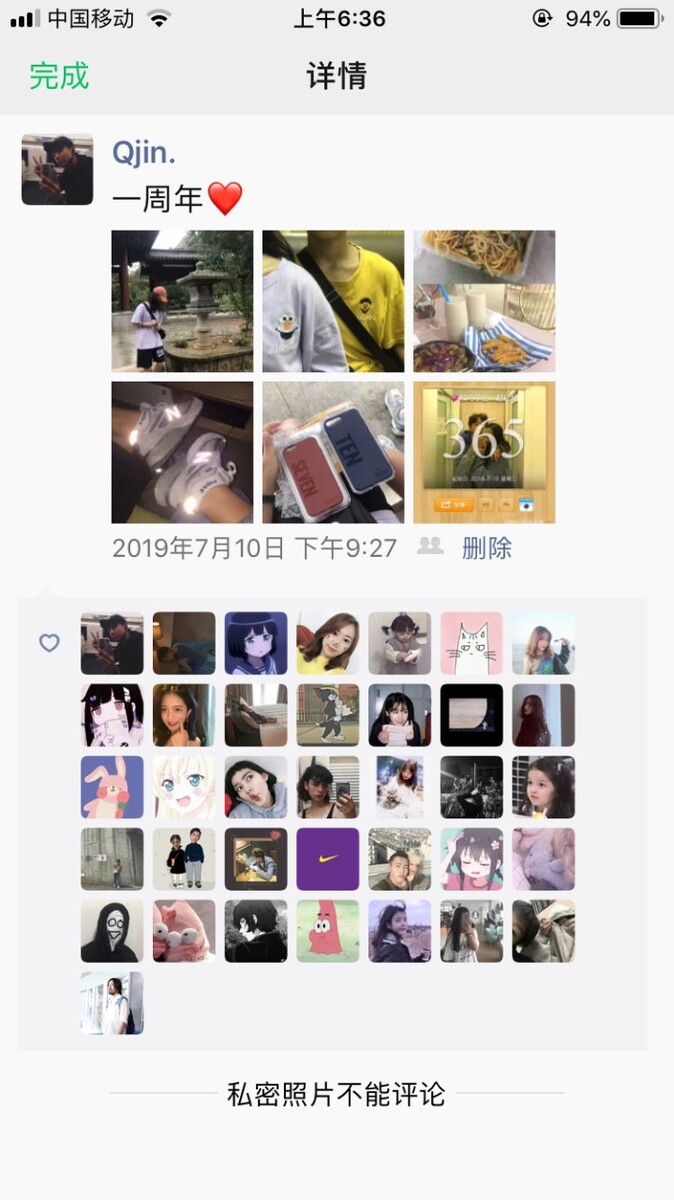The image size is (674, 1200).
Task: Open the liker with purple Nike avatar
Action: point(327,859)
